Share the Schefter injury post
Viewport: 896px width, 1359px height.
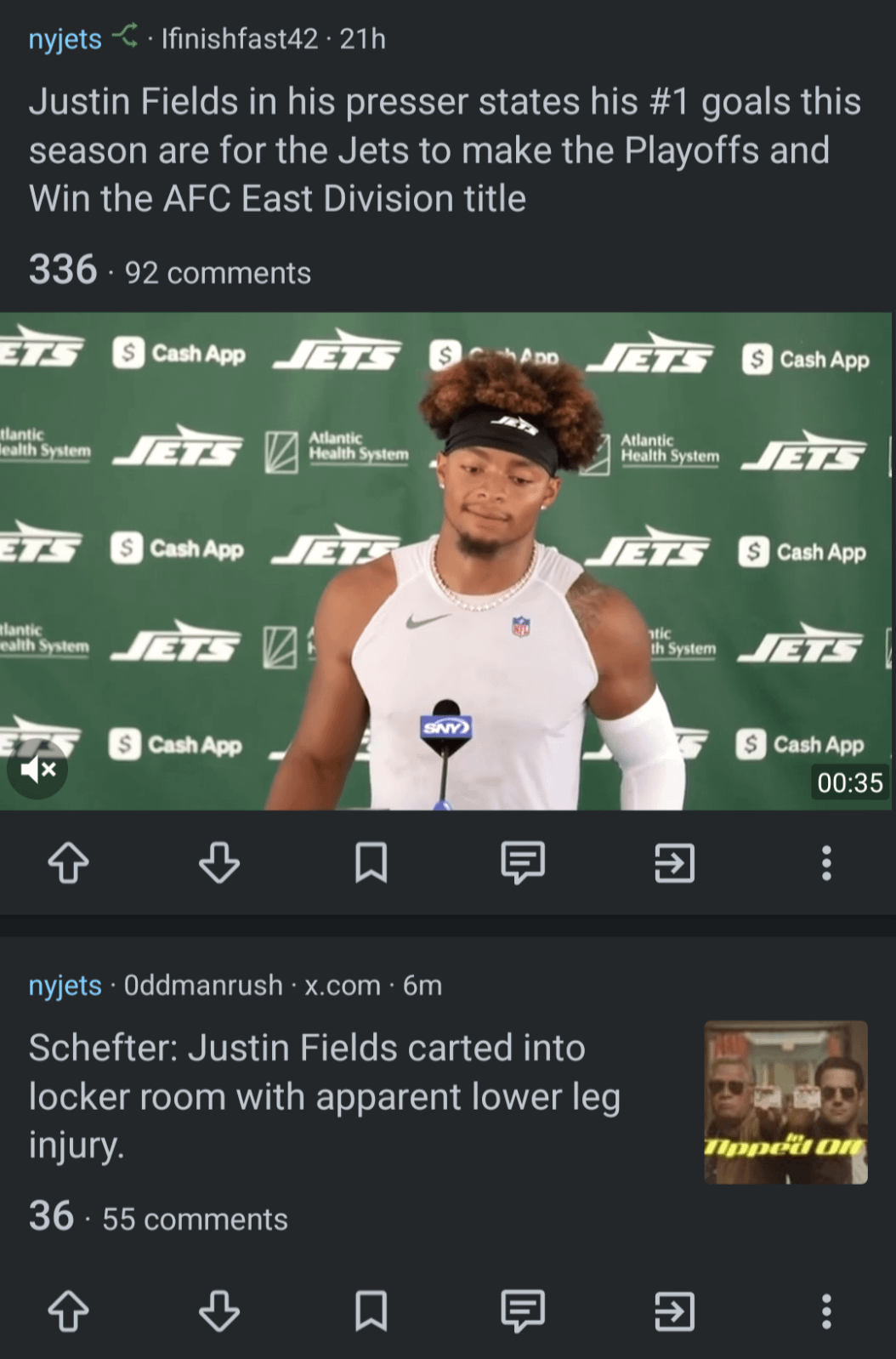click(674, 1311)
